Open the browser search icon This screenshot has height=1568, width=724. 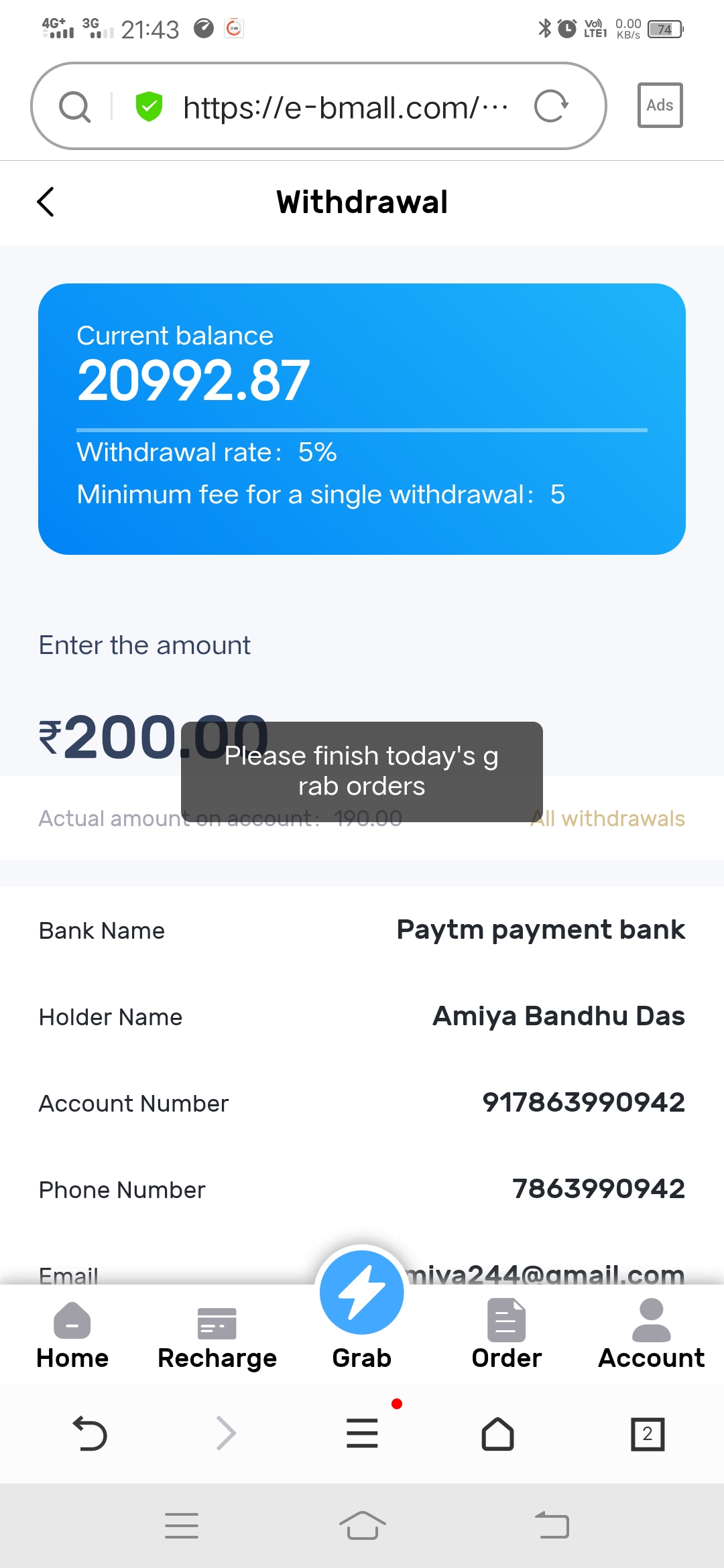[74, 107]
